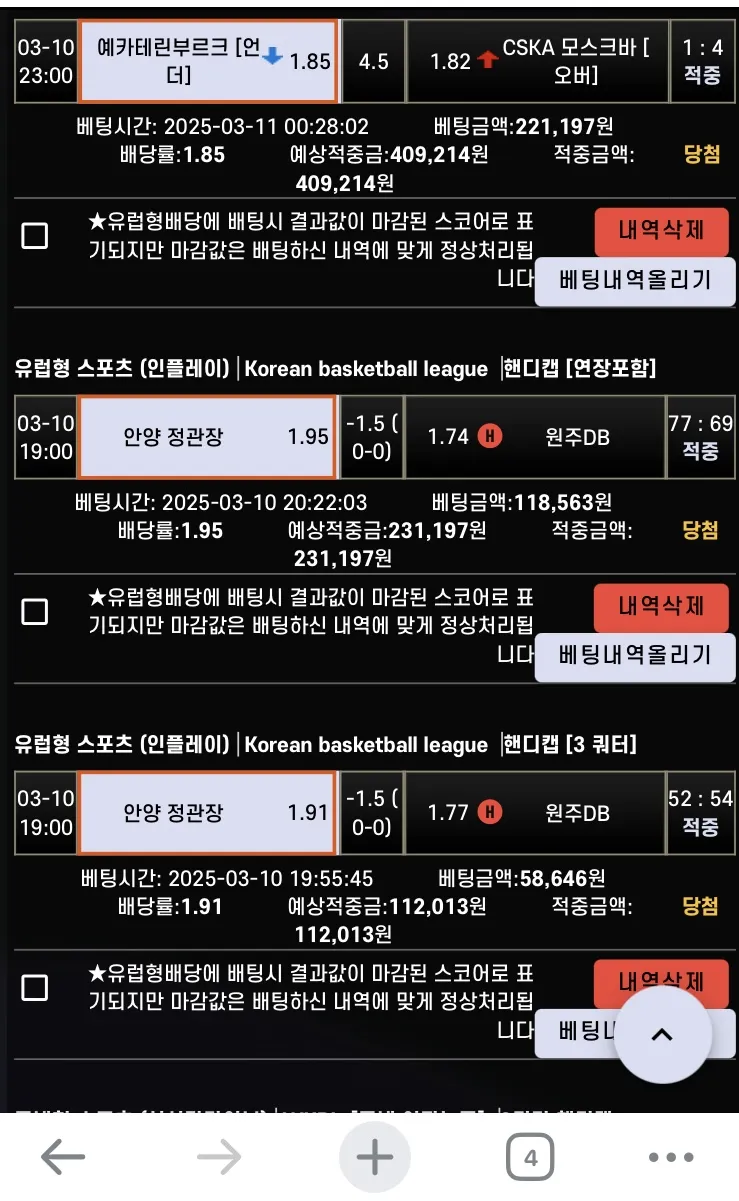Image resolution: width=739 pixels, height=1201 pixels.
Task: Upload the 221,197원 betting record
Action: [x=635, y=280]
